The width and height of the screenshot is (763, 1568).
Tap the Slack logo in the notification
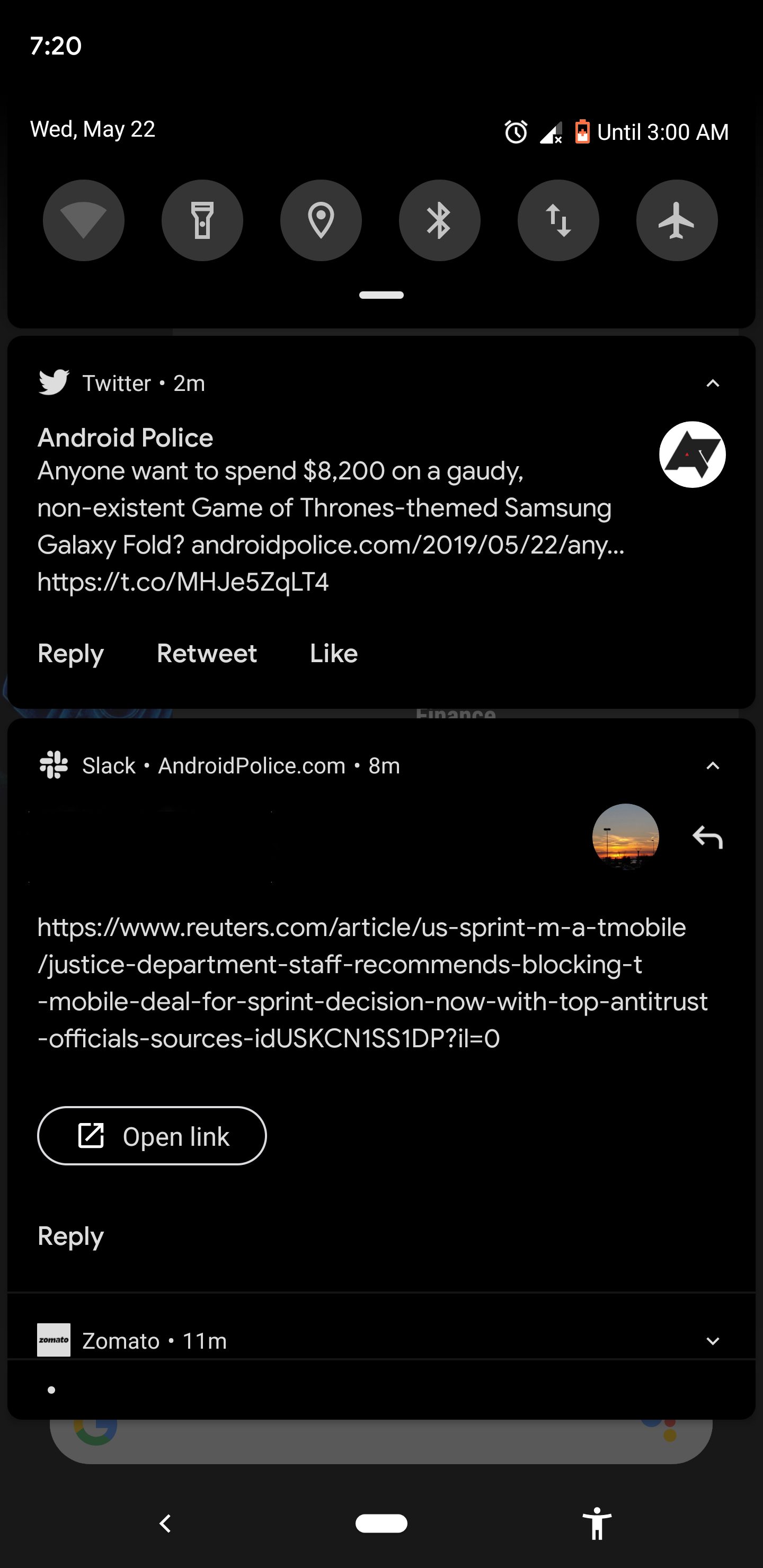(54, 765)
